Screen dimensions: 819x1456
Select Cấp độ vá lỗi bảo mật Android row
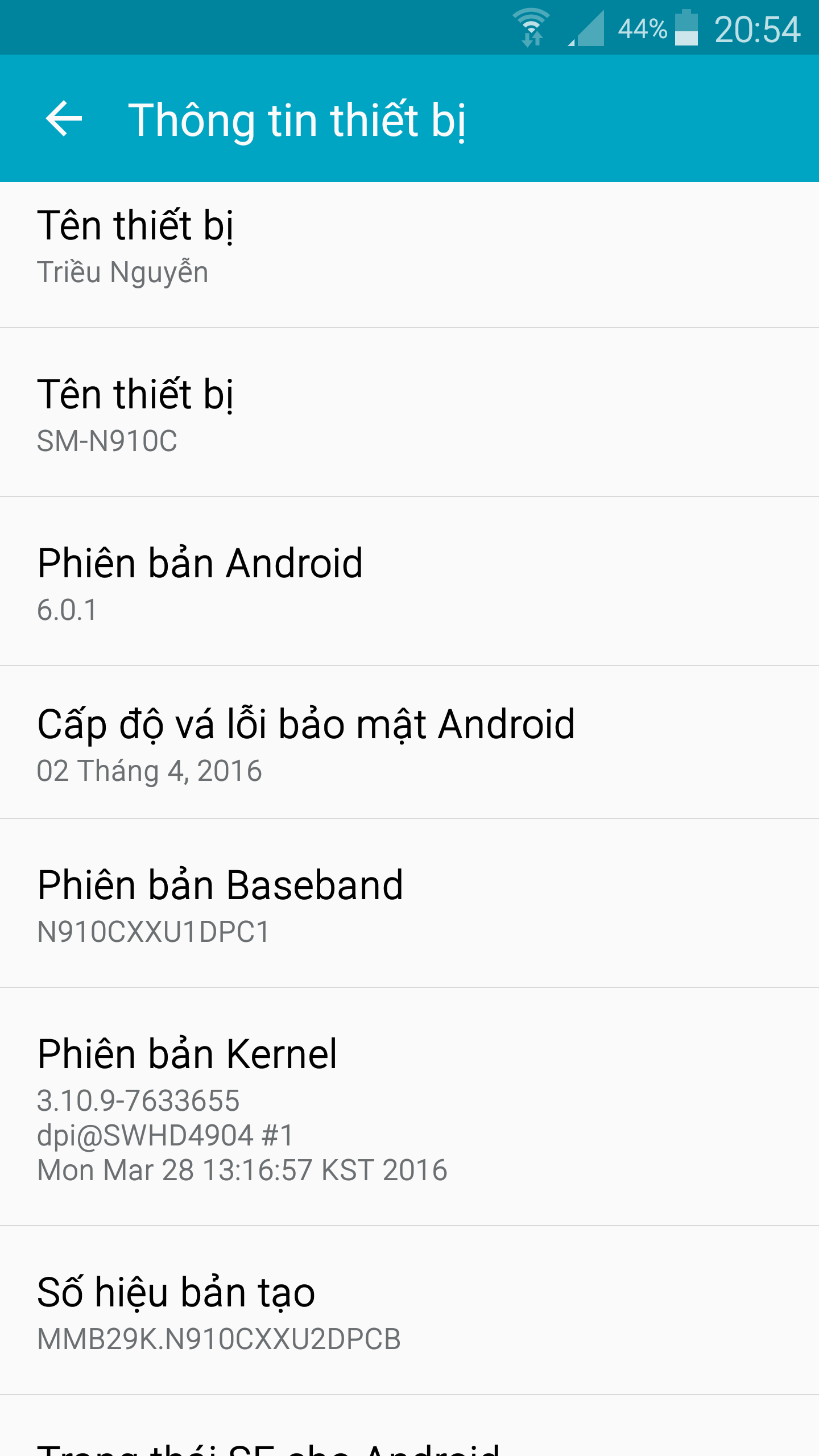point(409,742)
